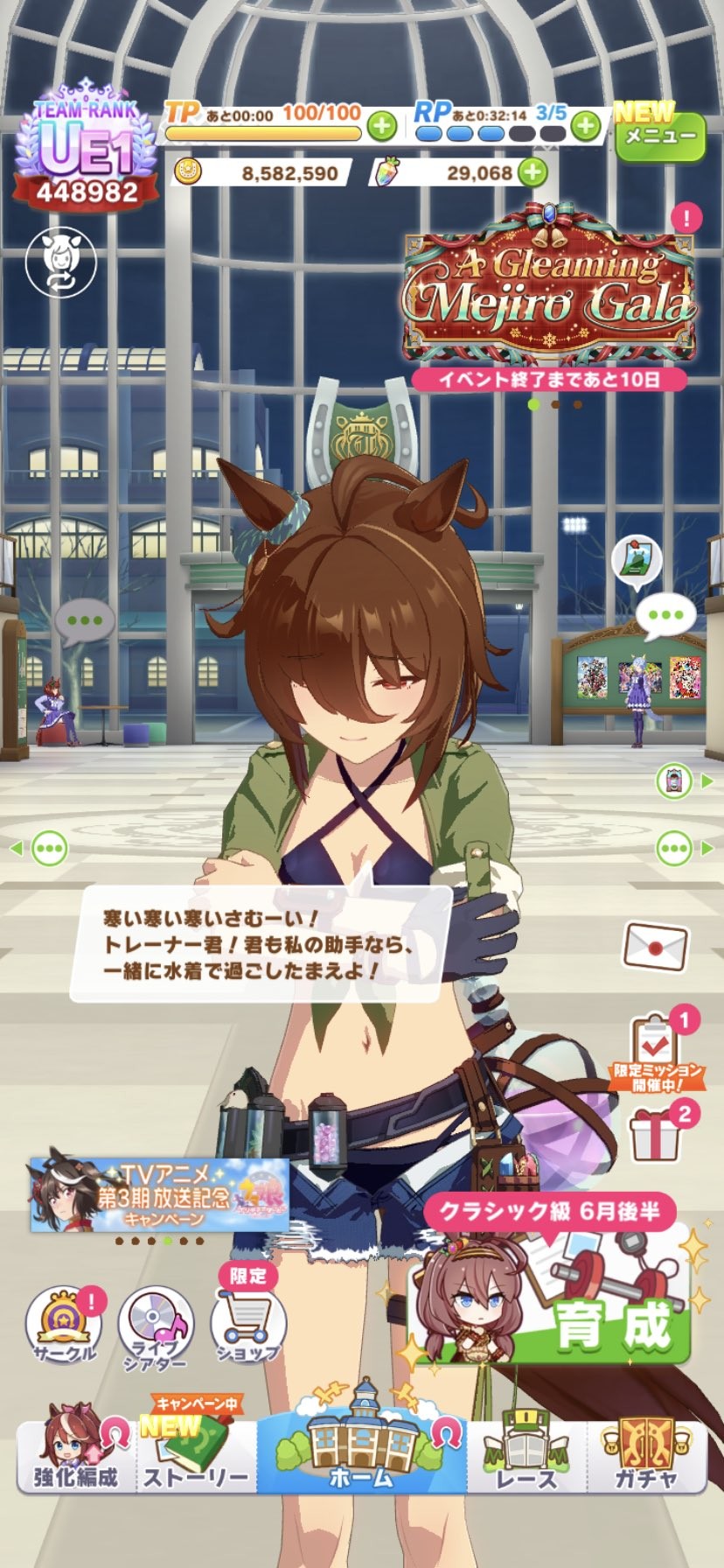Image resolution: width=724 pixels, height=1568 pixels.
Task: Open the TVアニメ第3期 campaign banner
Action: click(x=160, y=1194)
